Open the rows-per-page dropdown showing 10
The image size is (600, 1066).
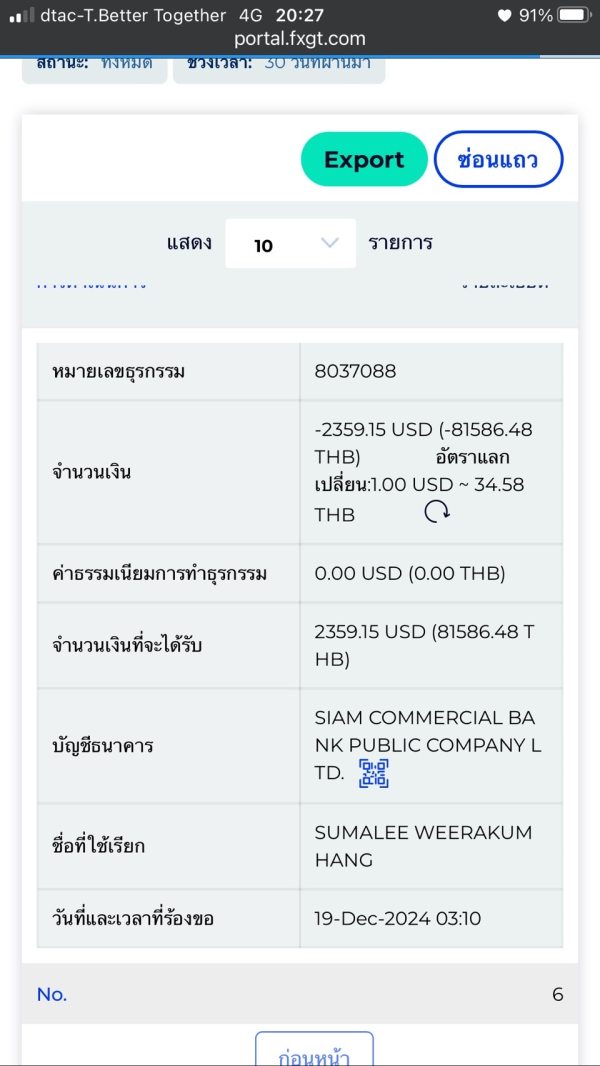(x=290, y=243)
